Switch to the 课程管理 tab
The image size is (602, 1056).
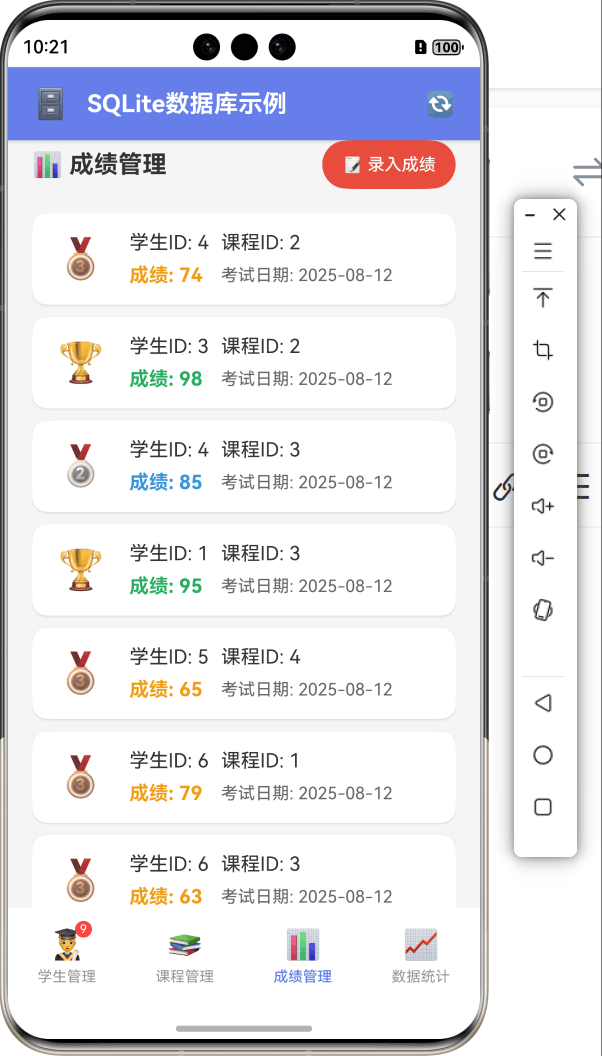click(185, 955)
